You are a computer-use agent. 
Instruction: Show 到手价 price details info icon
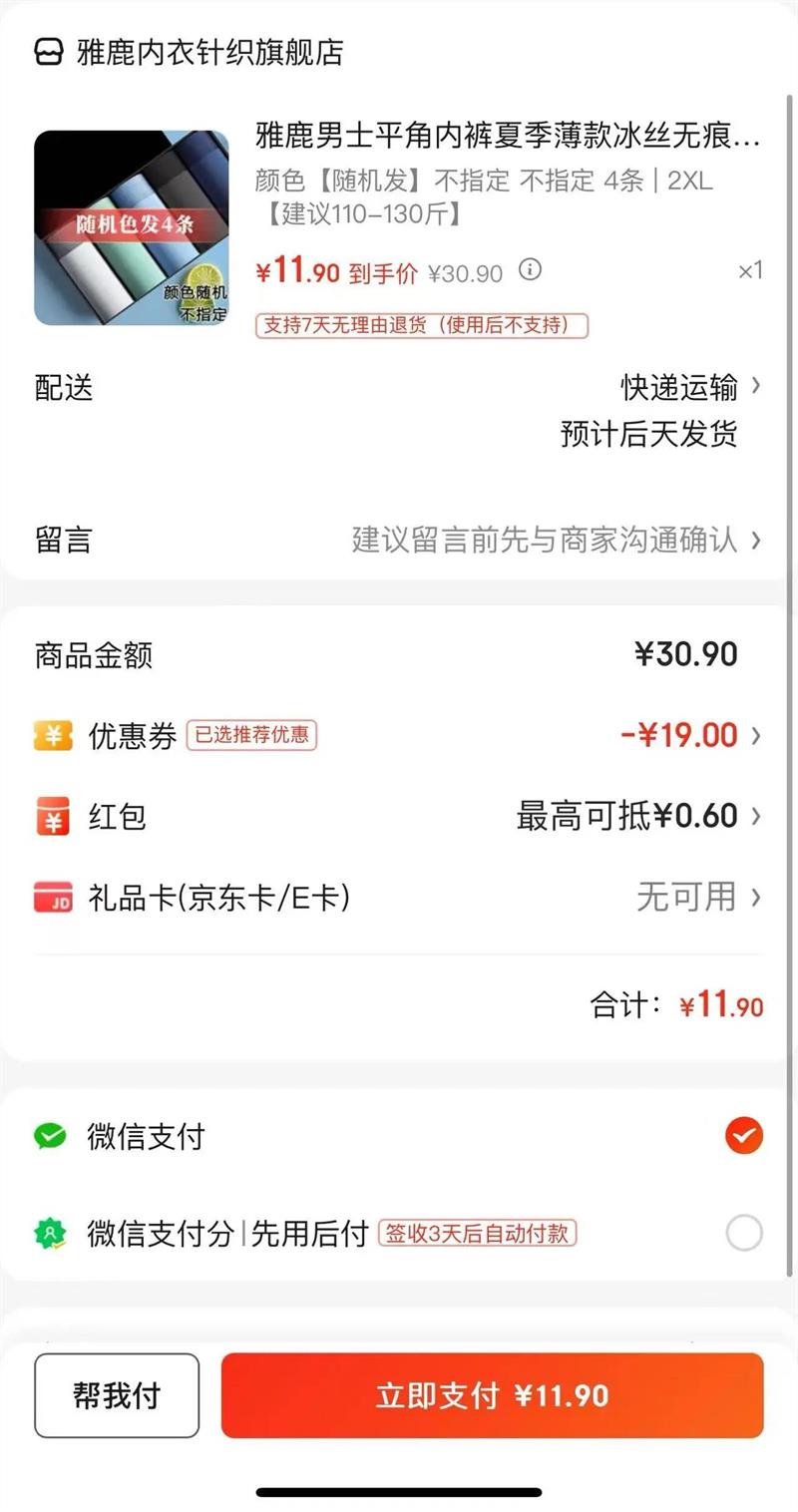[x=531, y=269]
